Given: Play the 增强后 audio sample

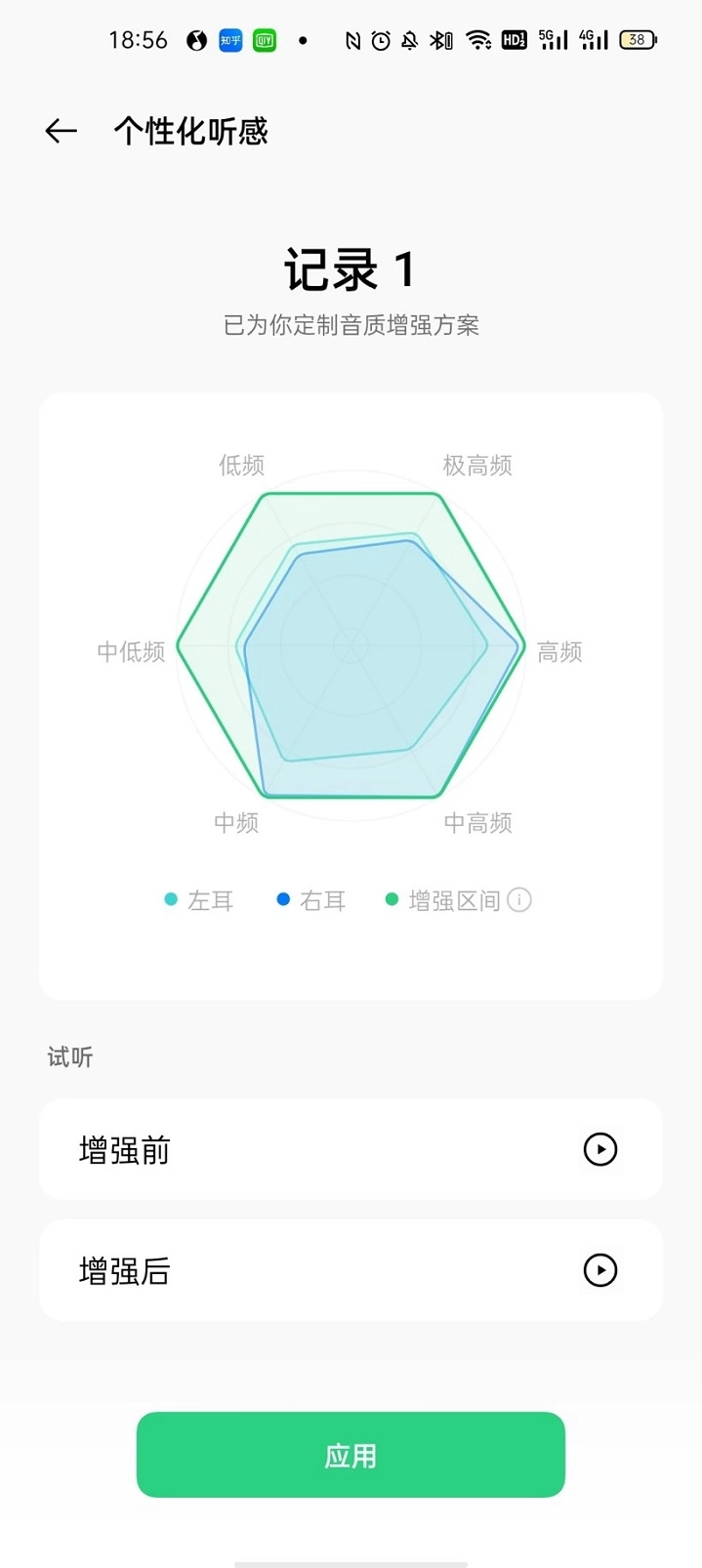Looking at the screenshot, I should click(x=599, y=1270).
